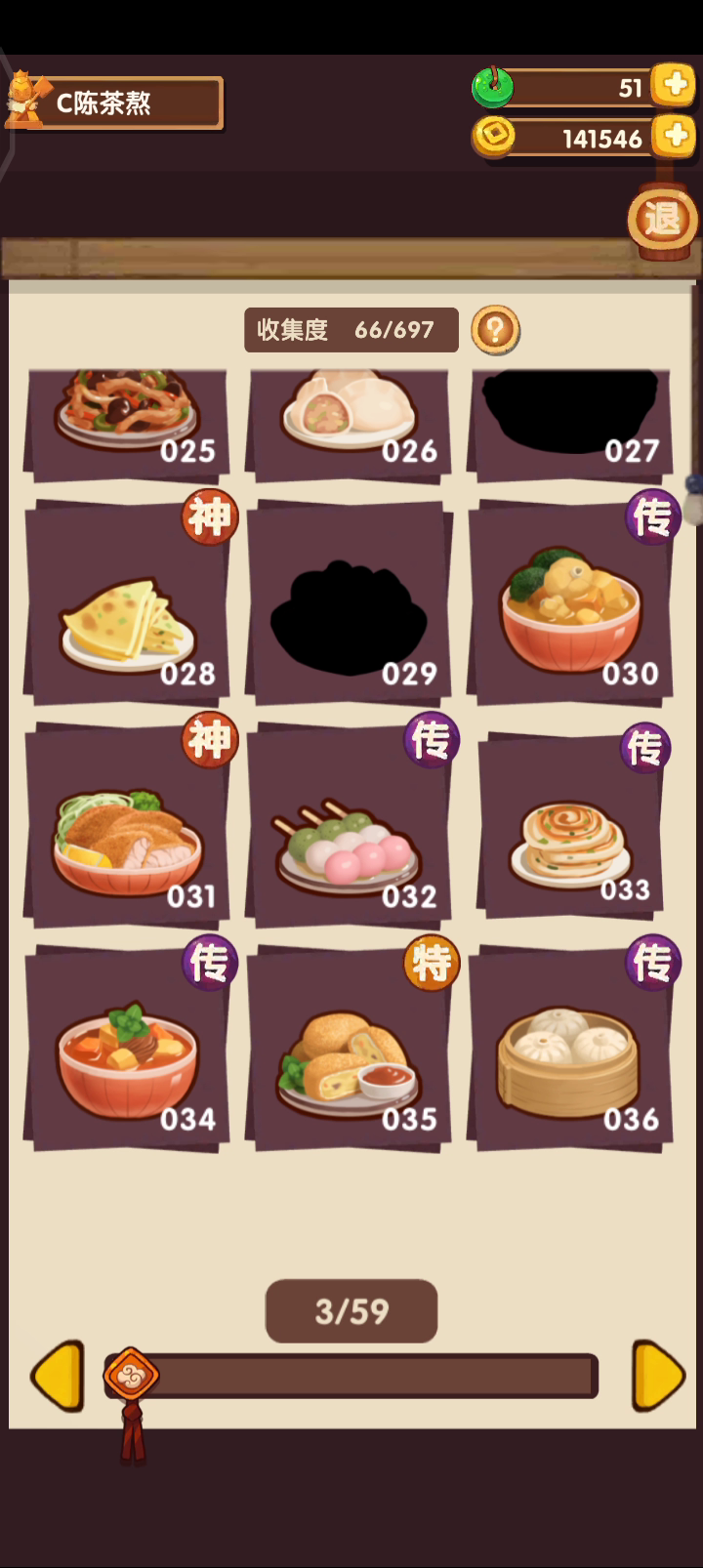View dish card 026 dumplings
This screenshot has height=1568, width=703.
click(350, 425)
